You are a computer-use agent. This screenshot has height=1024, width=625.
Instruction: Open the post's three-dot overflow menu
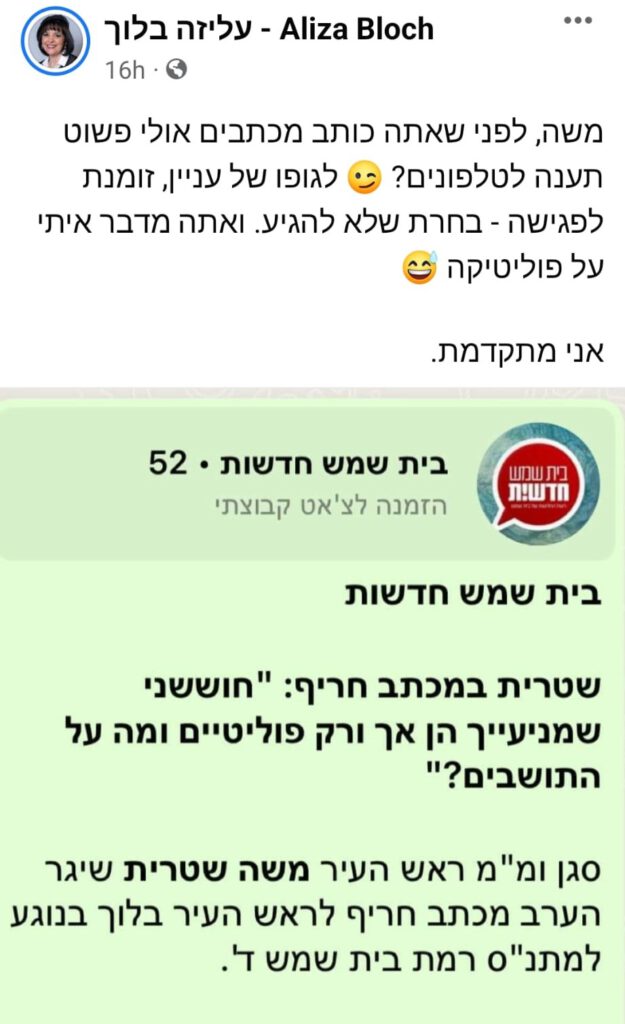(x=580, y=22)
